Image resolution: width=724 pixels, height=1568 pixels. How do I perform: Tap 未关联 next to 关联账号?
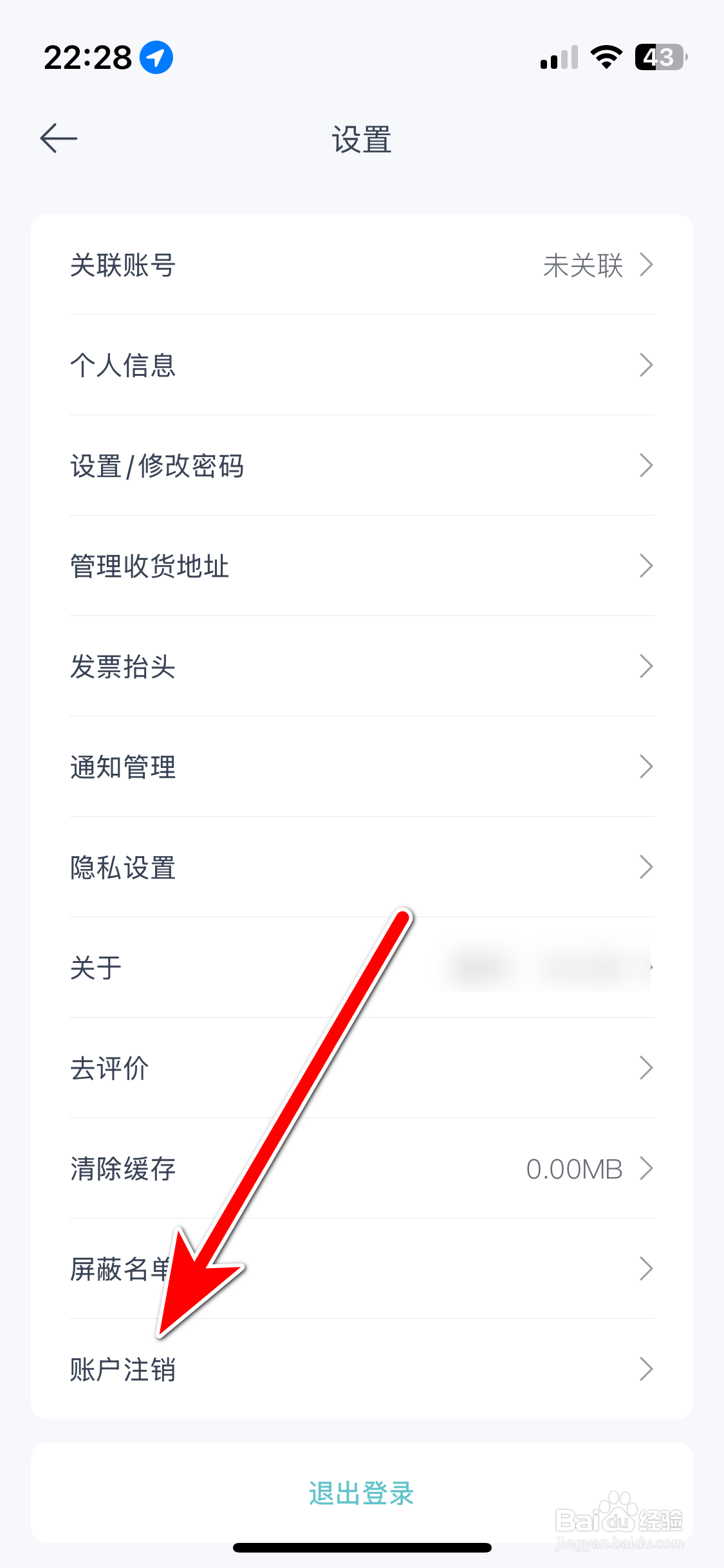pos(581,266)
